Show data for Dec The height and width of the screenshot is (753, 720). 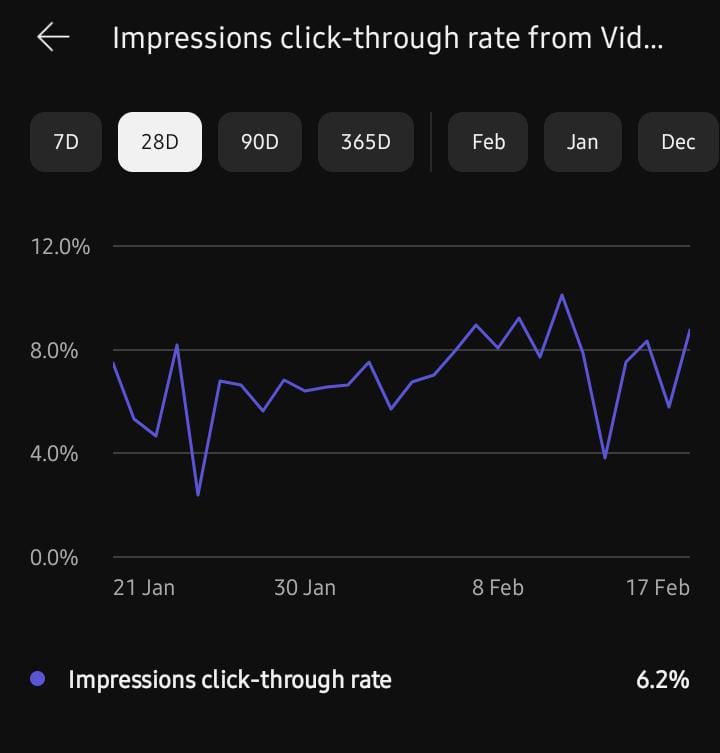point(678,142)
